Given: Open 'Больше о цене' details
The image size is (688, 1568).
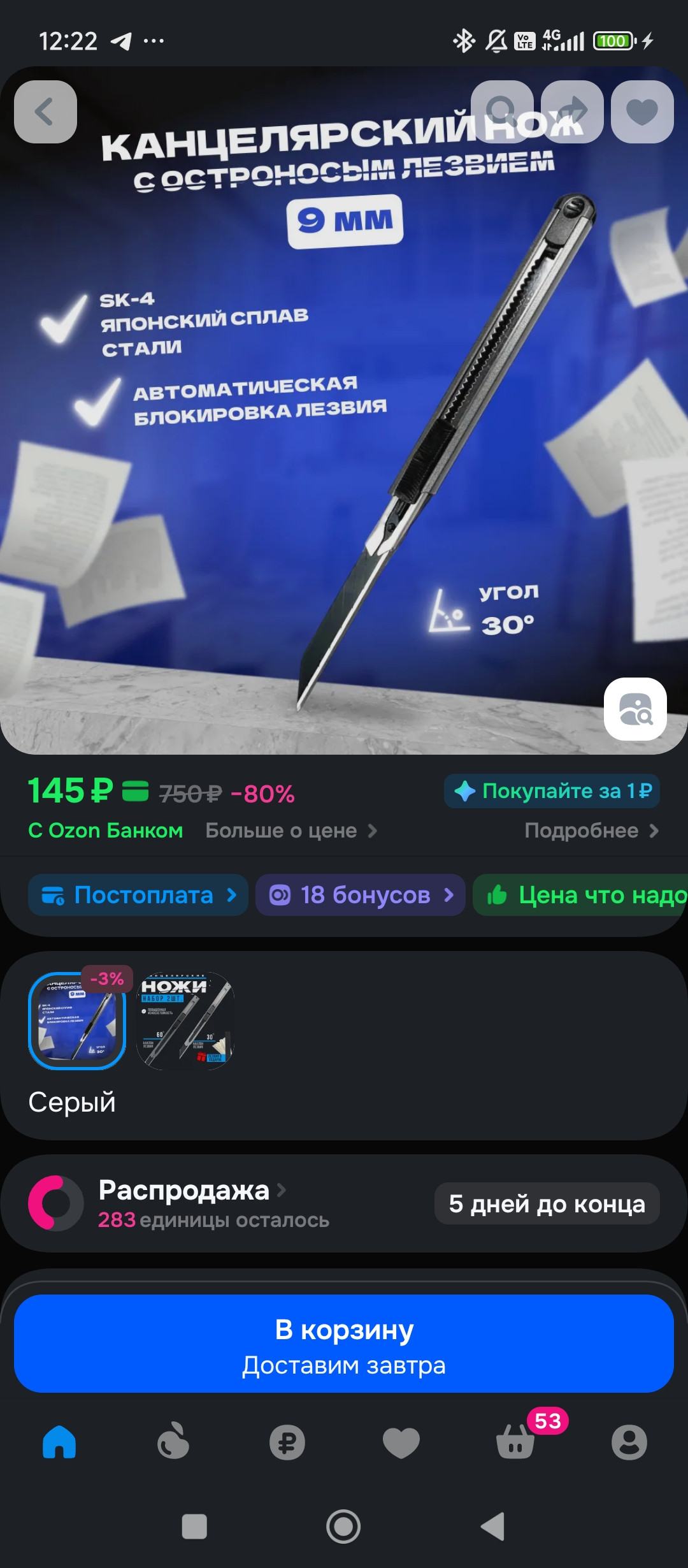Looking at the screenshot, I should coord(291,831).
